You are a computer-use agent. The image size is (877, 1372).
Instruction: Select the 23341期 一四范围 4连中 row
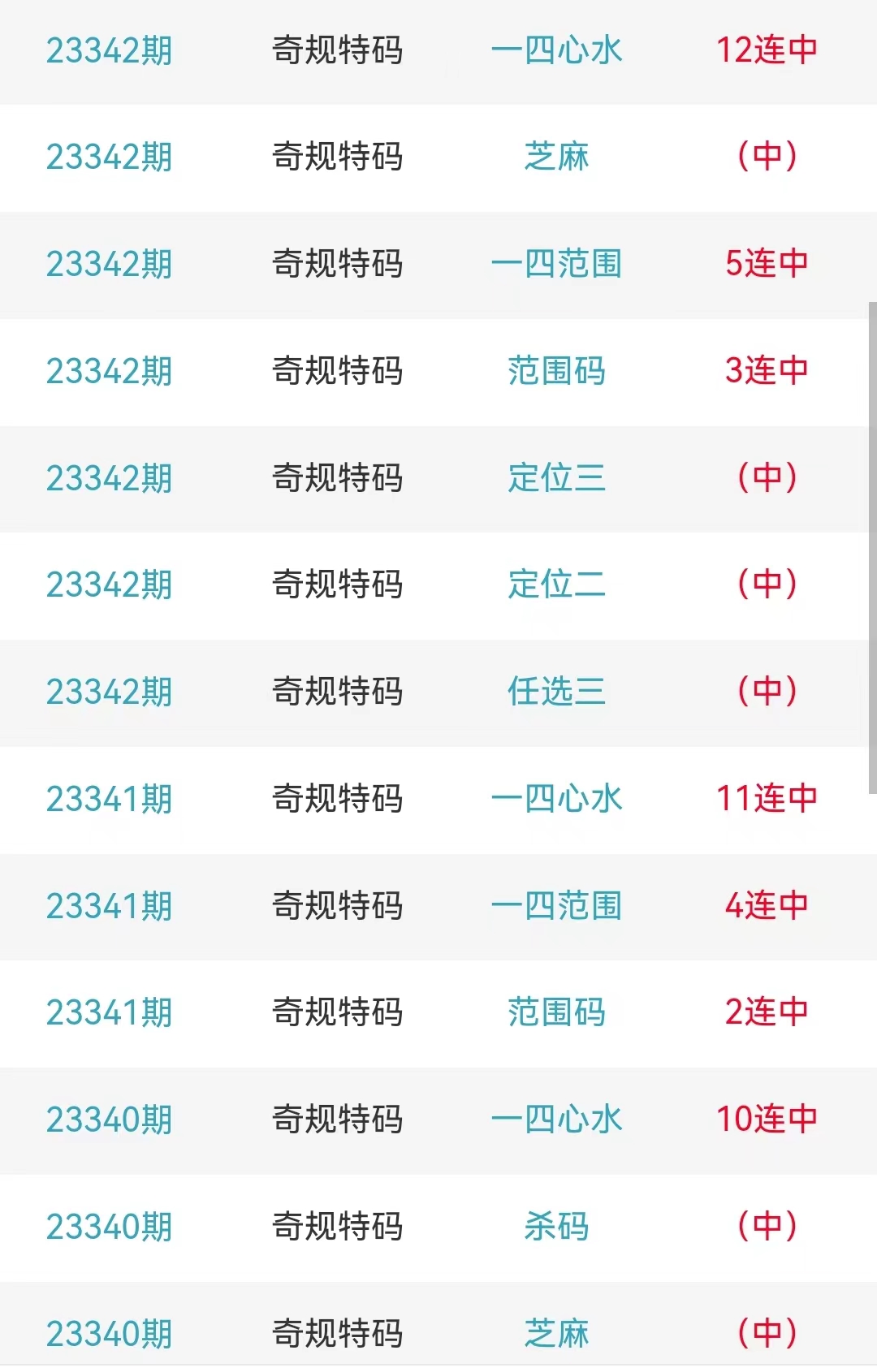[x=556, y=906]
